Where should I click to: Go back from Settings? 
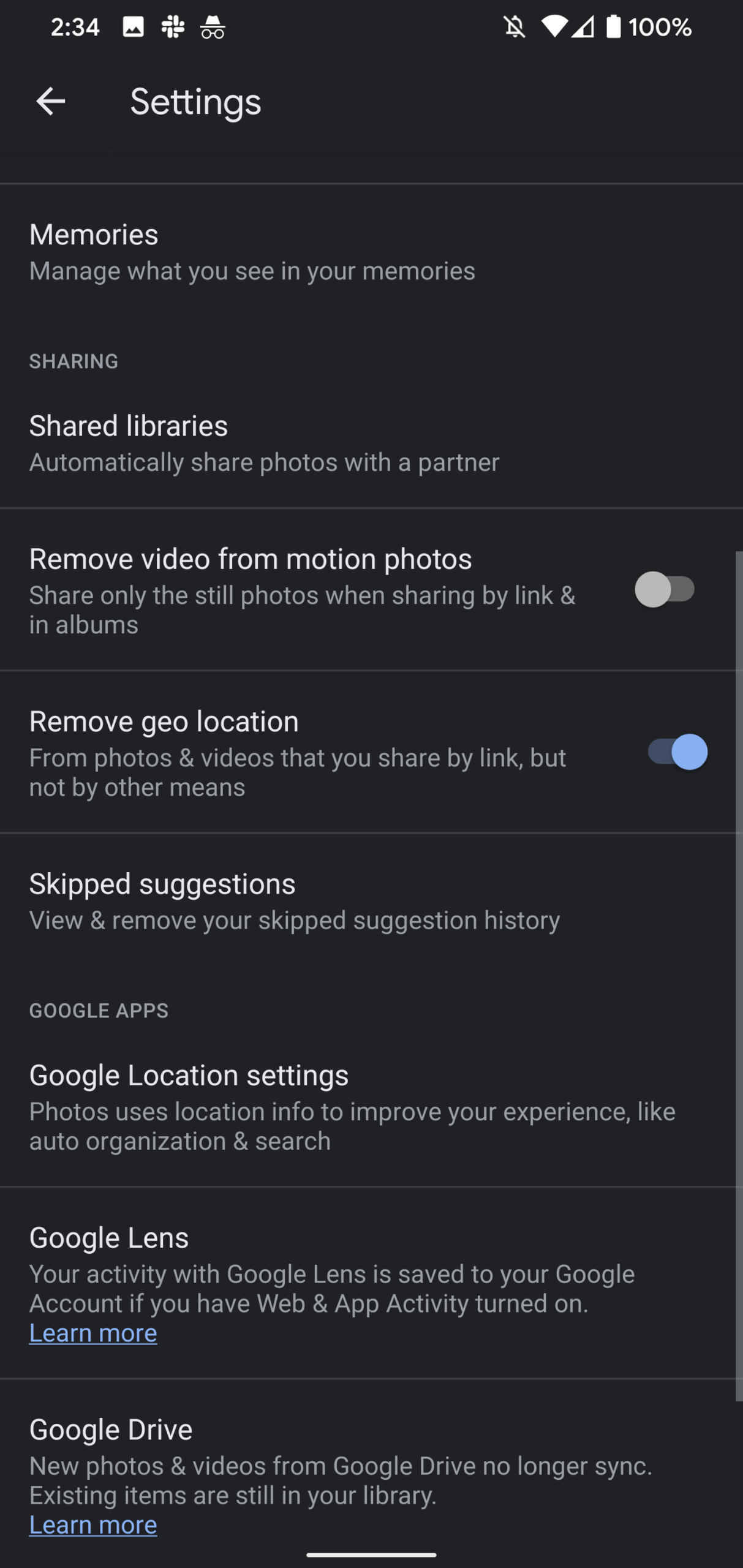(50, 101)
